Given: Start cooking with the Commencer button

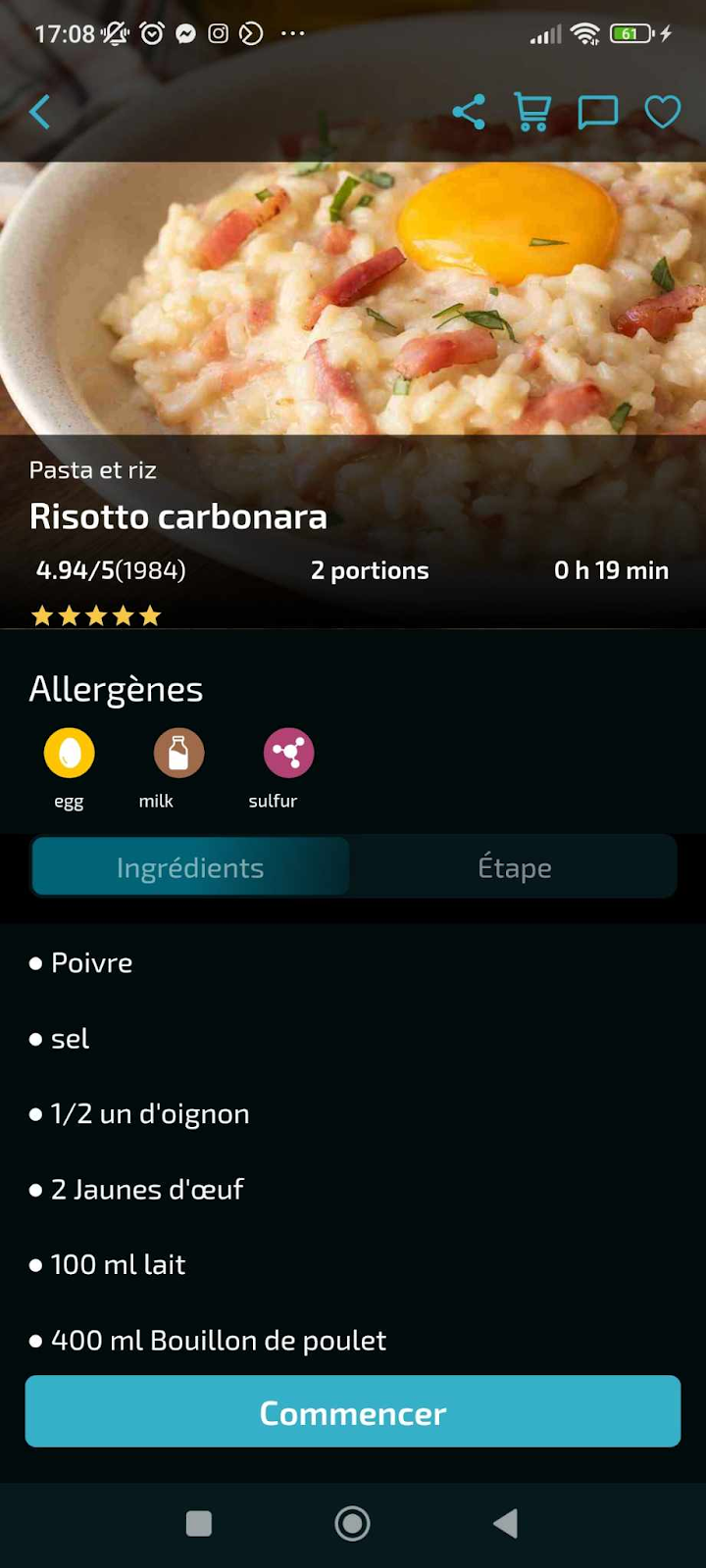Looking at the screenshot, I should (x=353, y=1412).
